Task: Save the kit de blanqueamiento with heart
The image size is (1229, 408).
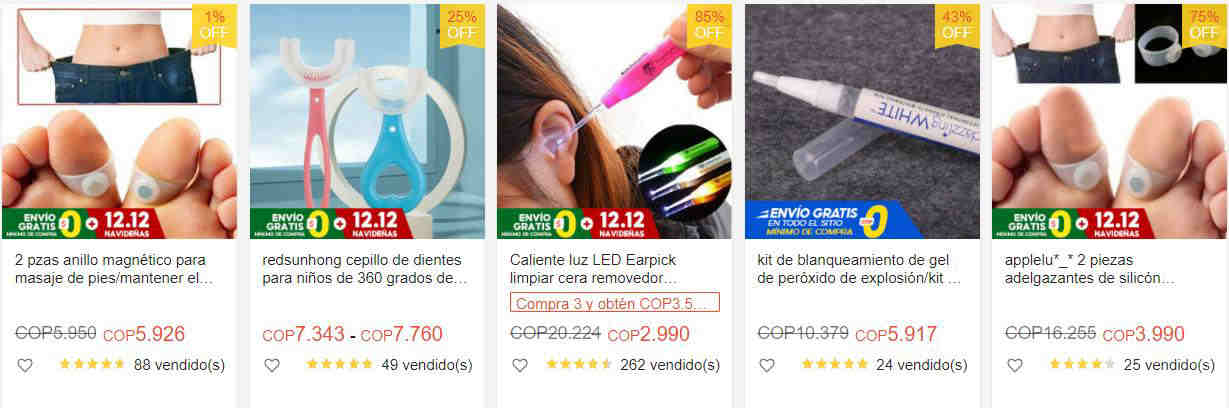Action: click(x=767, y=365)
